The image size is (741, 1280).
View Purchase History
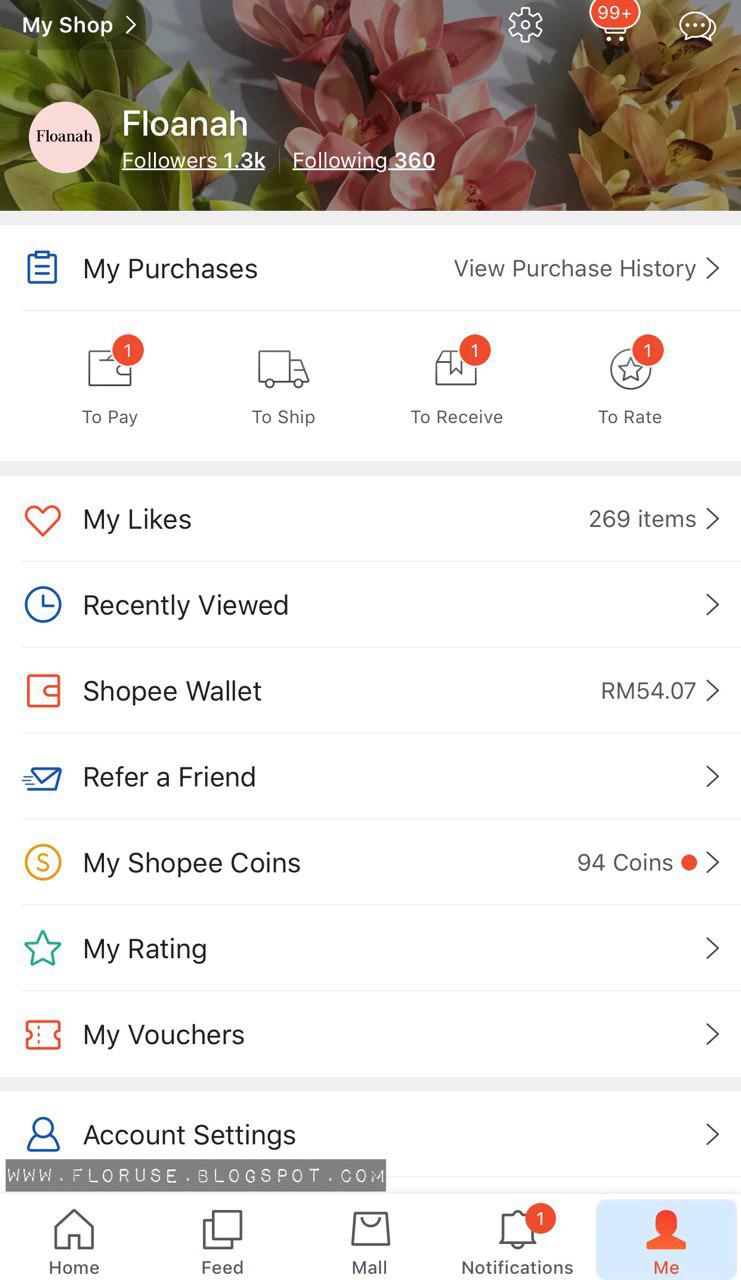(586, 268)
